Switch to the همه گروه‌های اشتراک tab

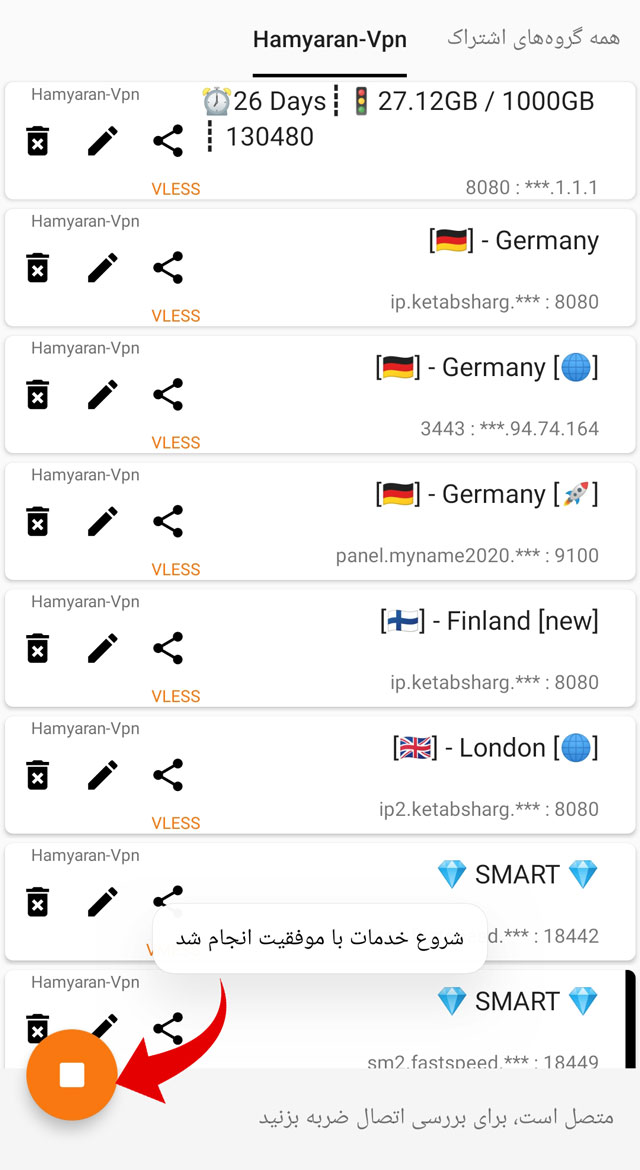click(533, 39)
